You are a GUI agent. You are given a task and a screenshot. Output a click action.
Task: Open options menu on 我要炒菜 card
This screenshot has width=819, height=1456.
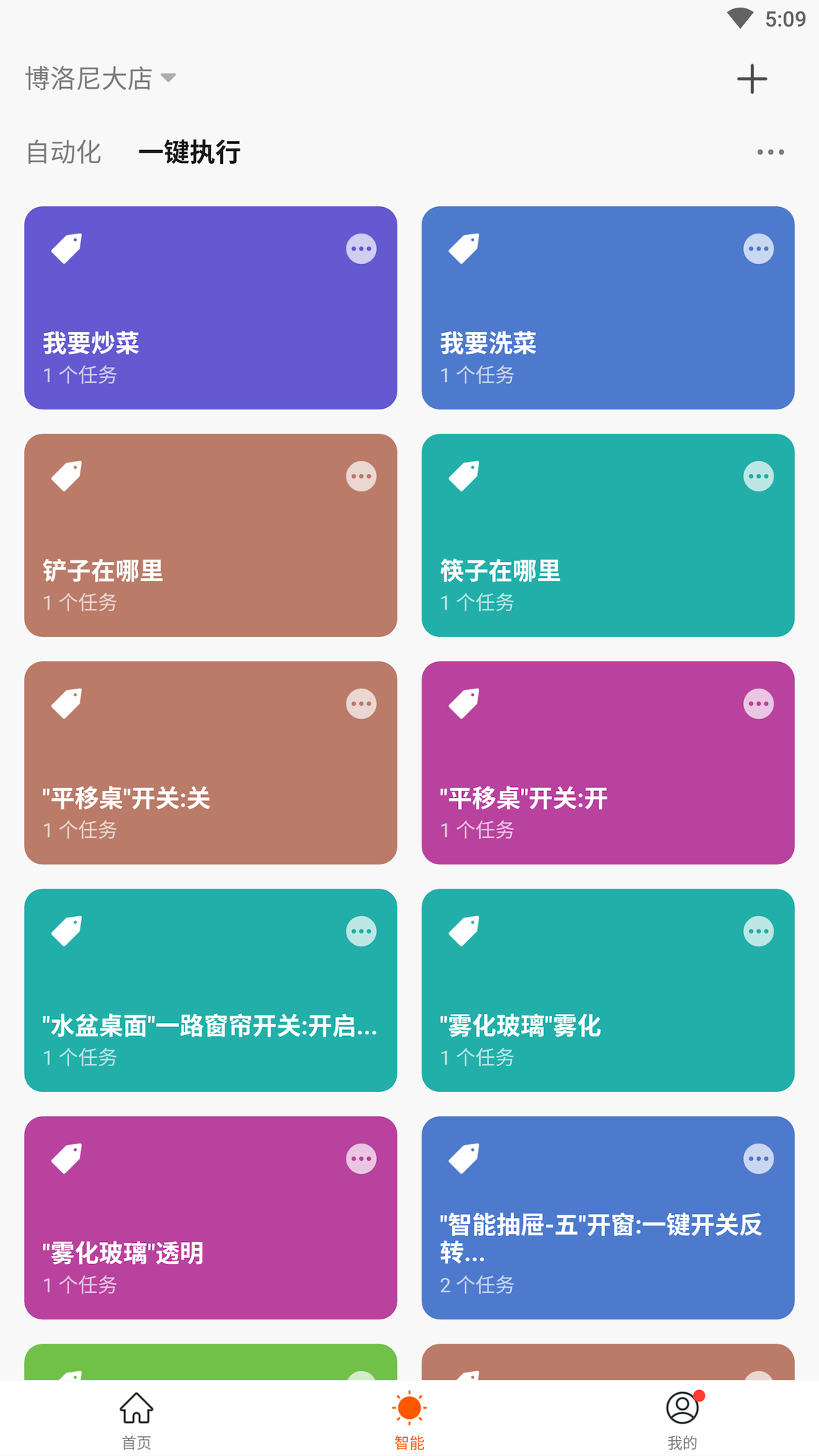pos(362,248)
